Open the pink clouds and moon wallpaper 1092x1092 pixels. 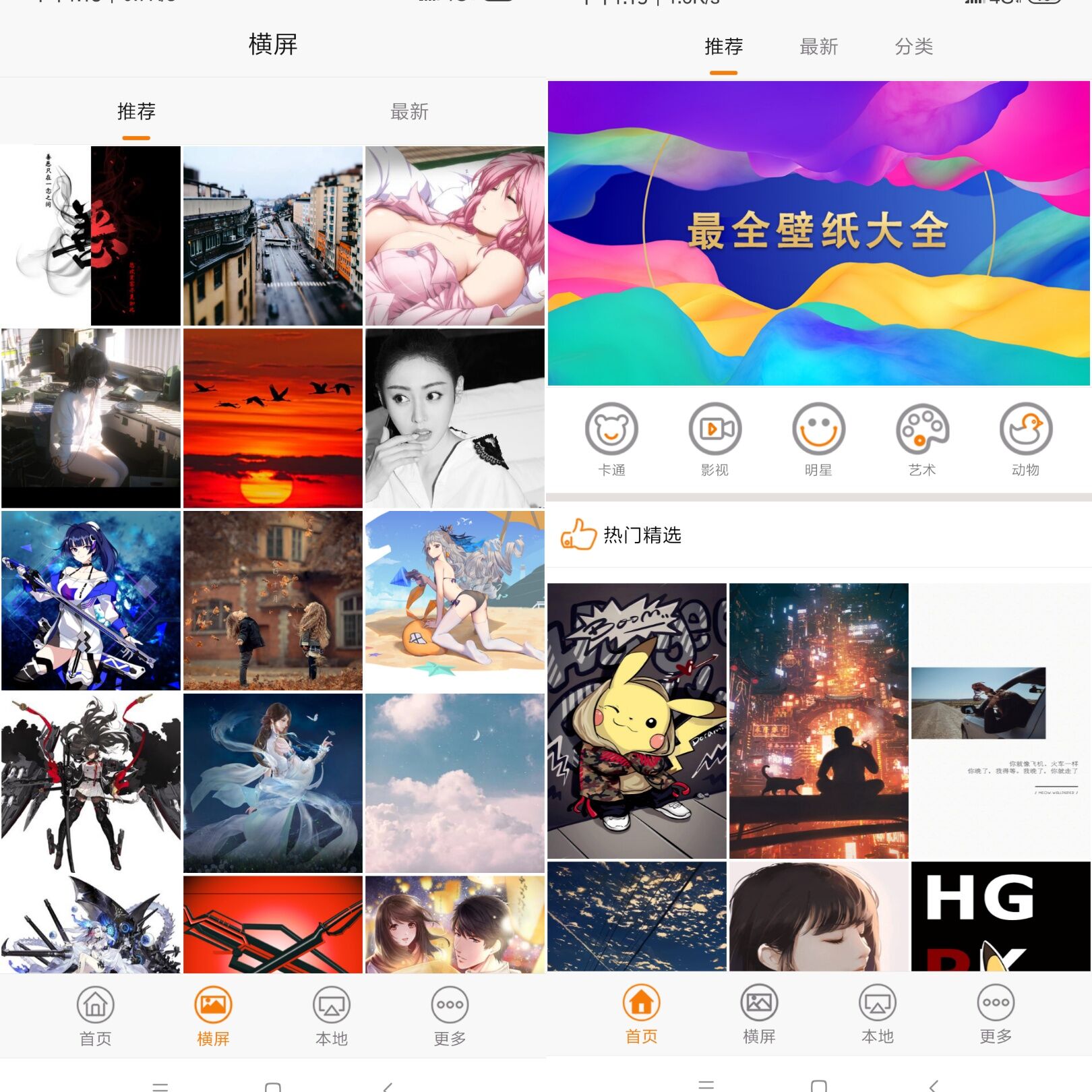[454, 783]
